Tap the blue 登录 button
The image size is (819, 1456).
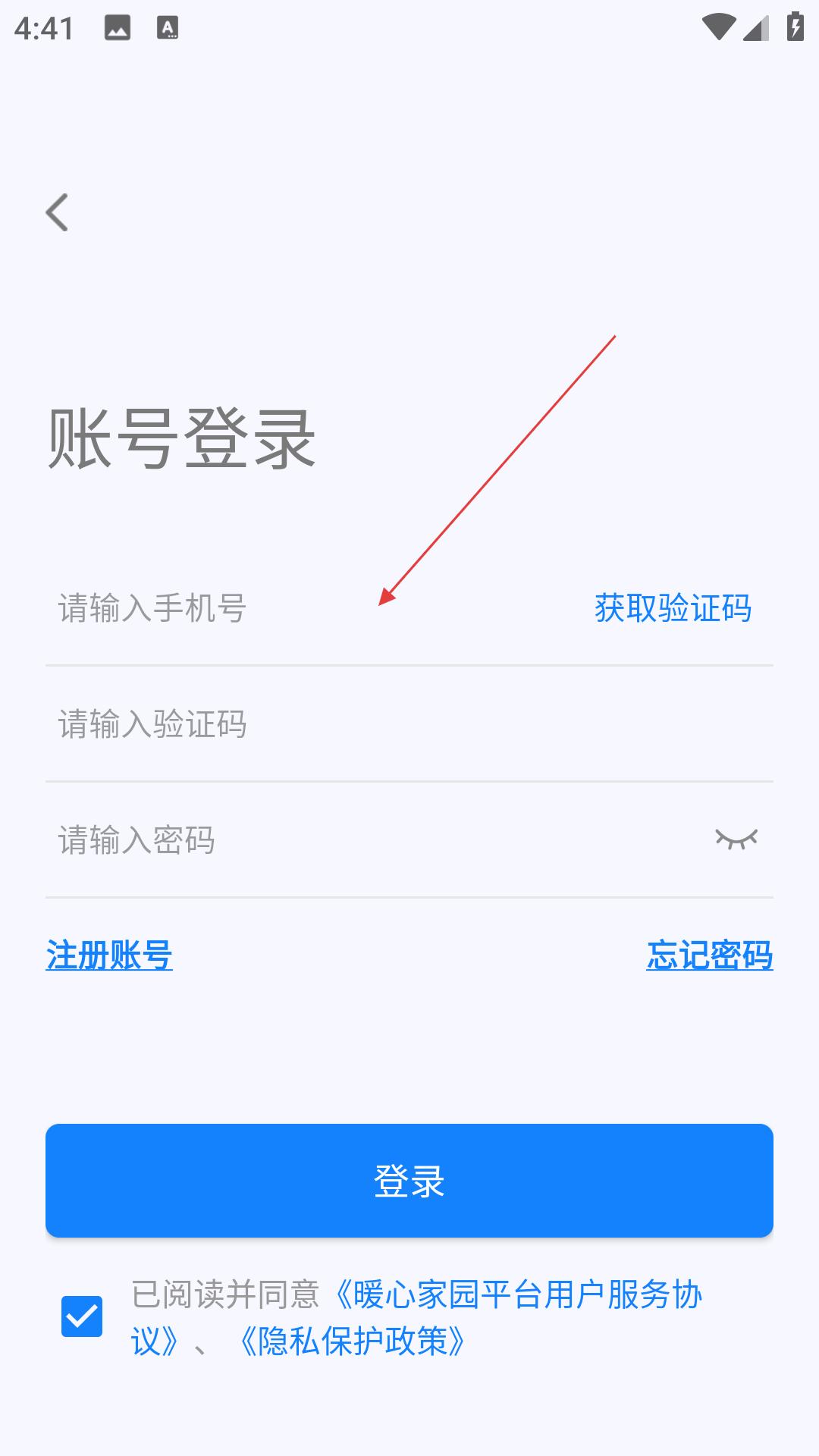click(409, 1181)
